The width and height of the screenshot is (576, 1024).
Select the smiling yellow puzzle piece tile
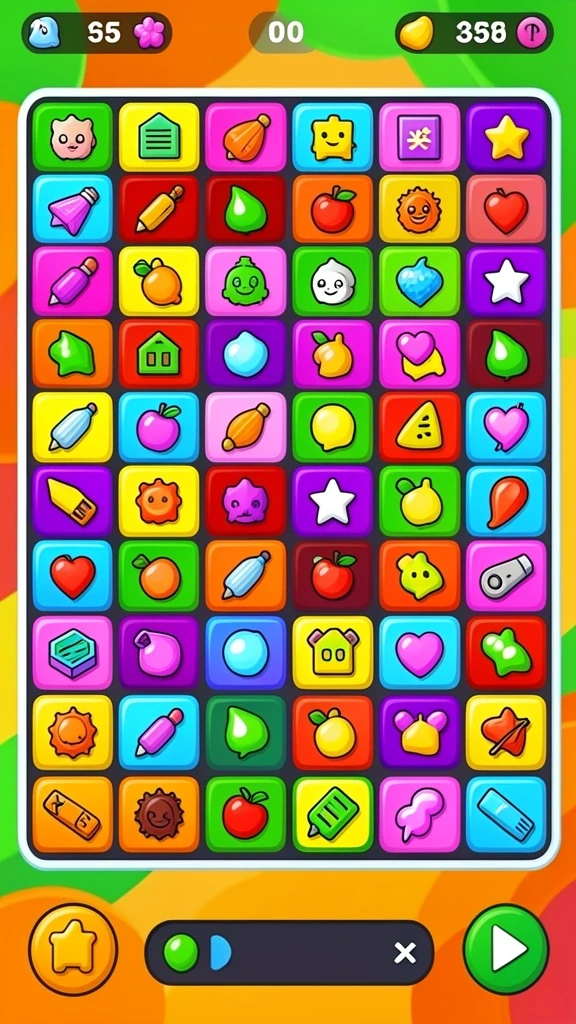332,137
